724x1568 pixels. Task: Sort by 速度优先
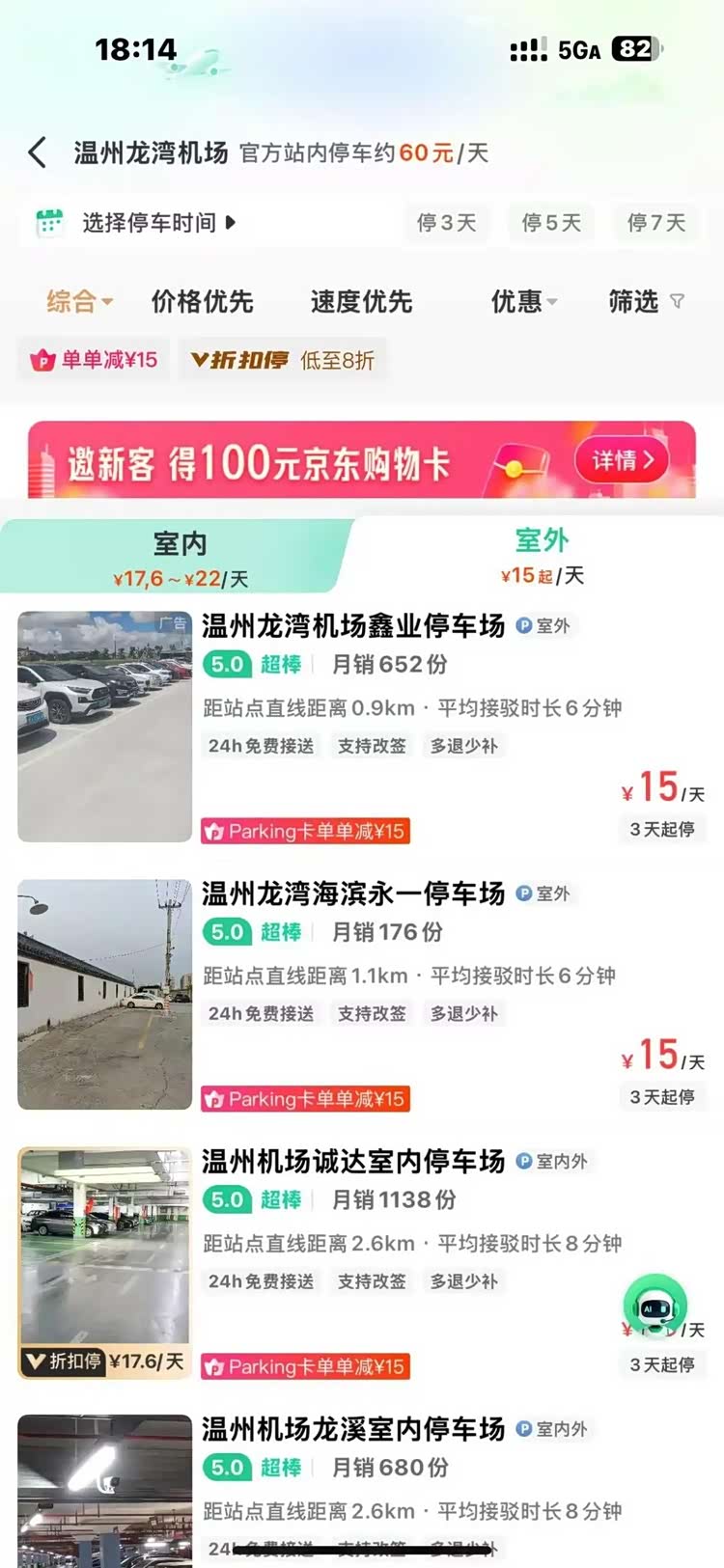click(361, 302)
